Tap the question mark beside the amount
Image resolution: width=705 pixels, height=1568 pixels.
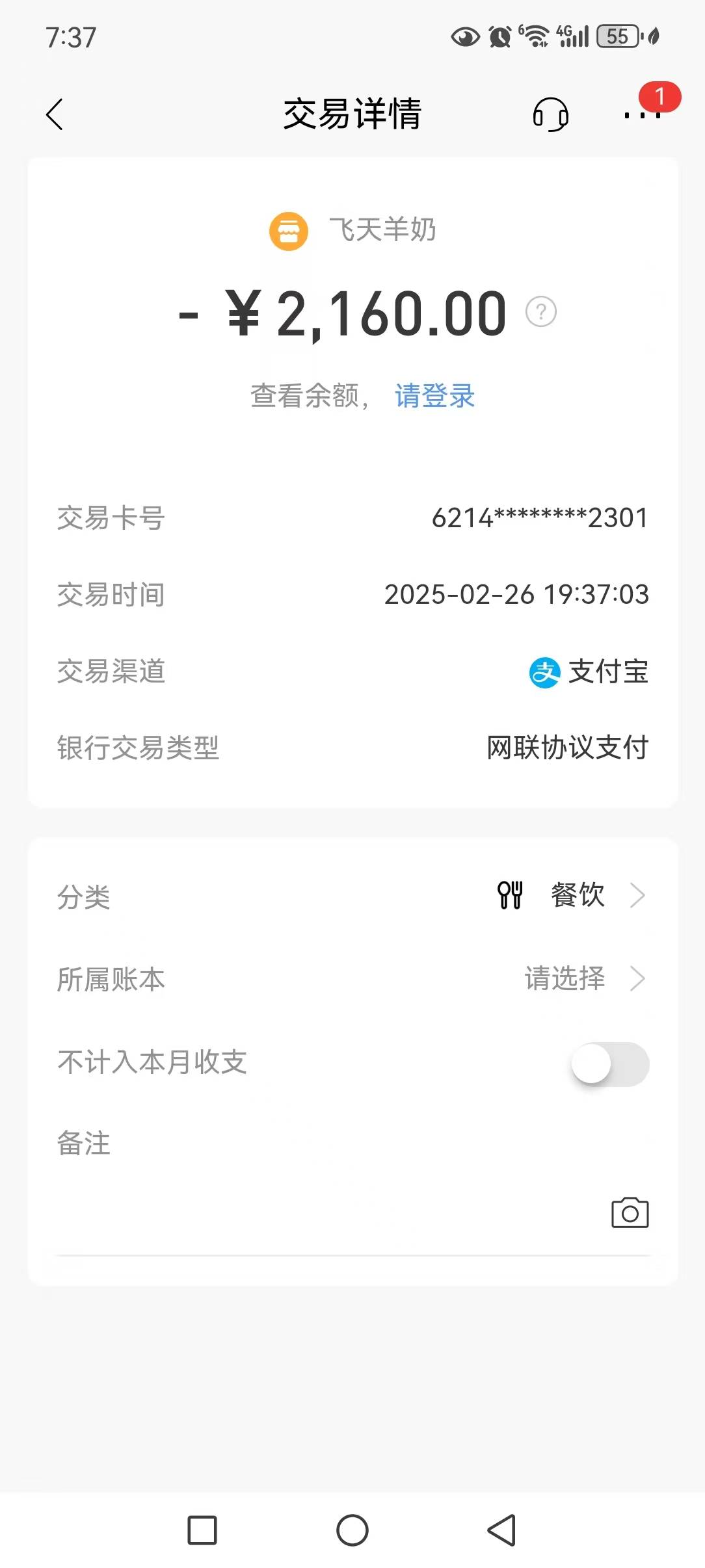(x=540, y=312)
